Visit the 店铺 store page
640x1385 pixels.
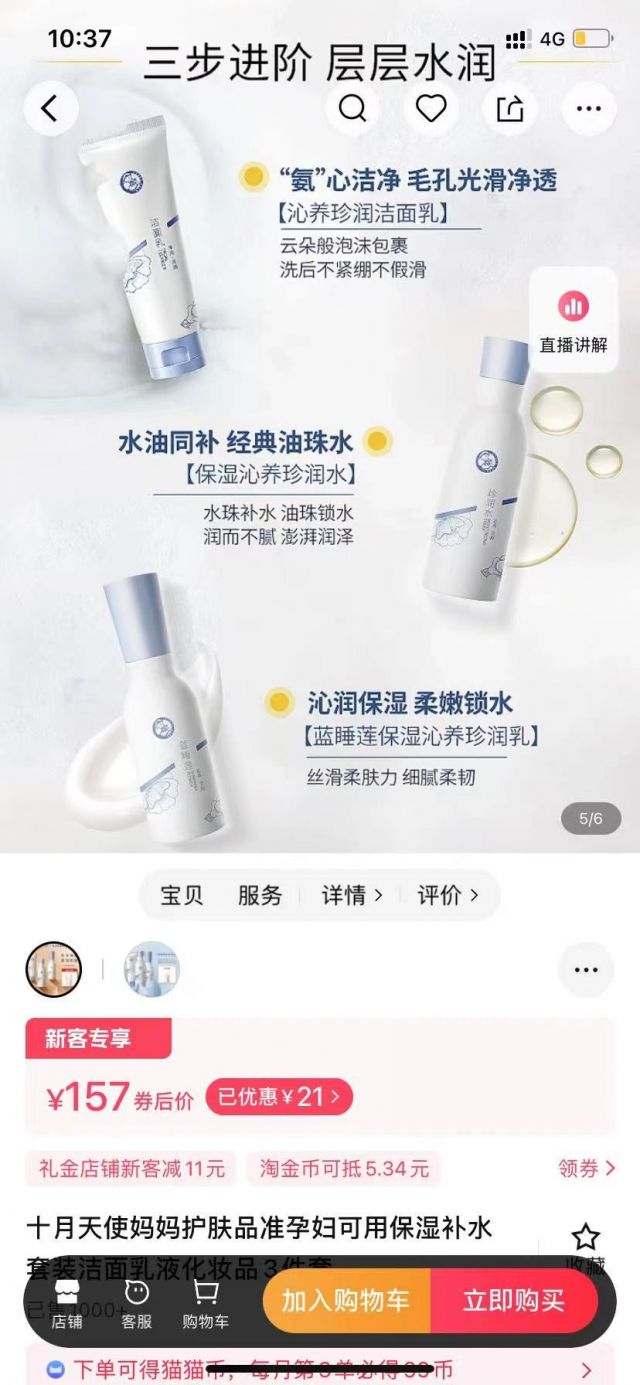coord(67,1303)
